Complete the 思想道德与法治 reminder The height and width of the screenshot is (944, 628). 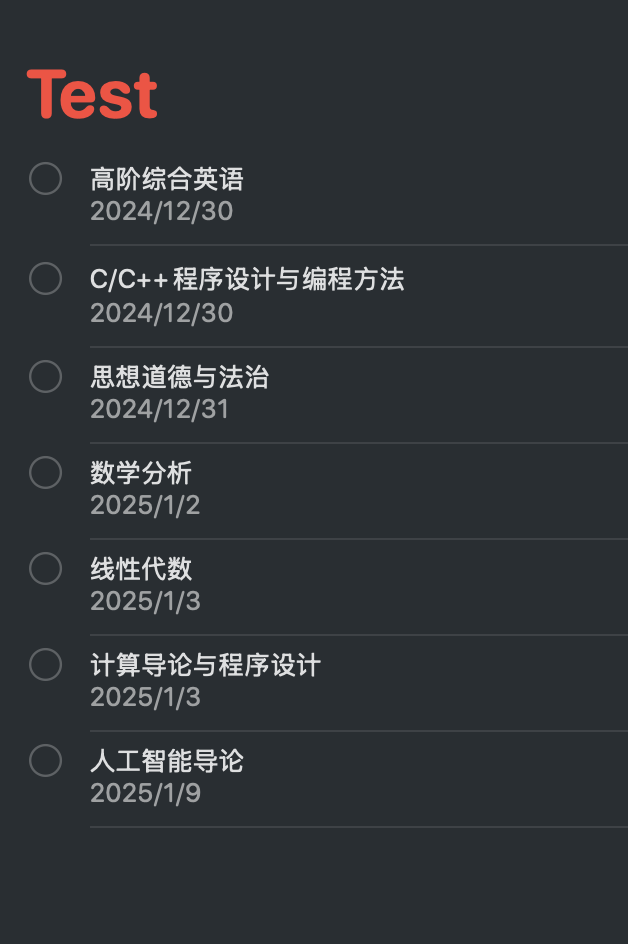45,377
